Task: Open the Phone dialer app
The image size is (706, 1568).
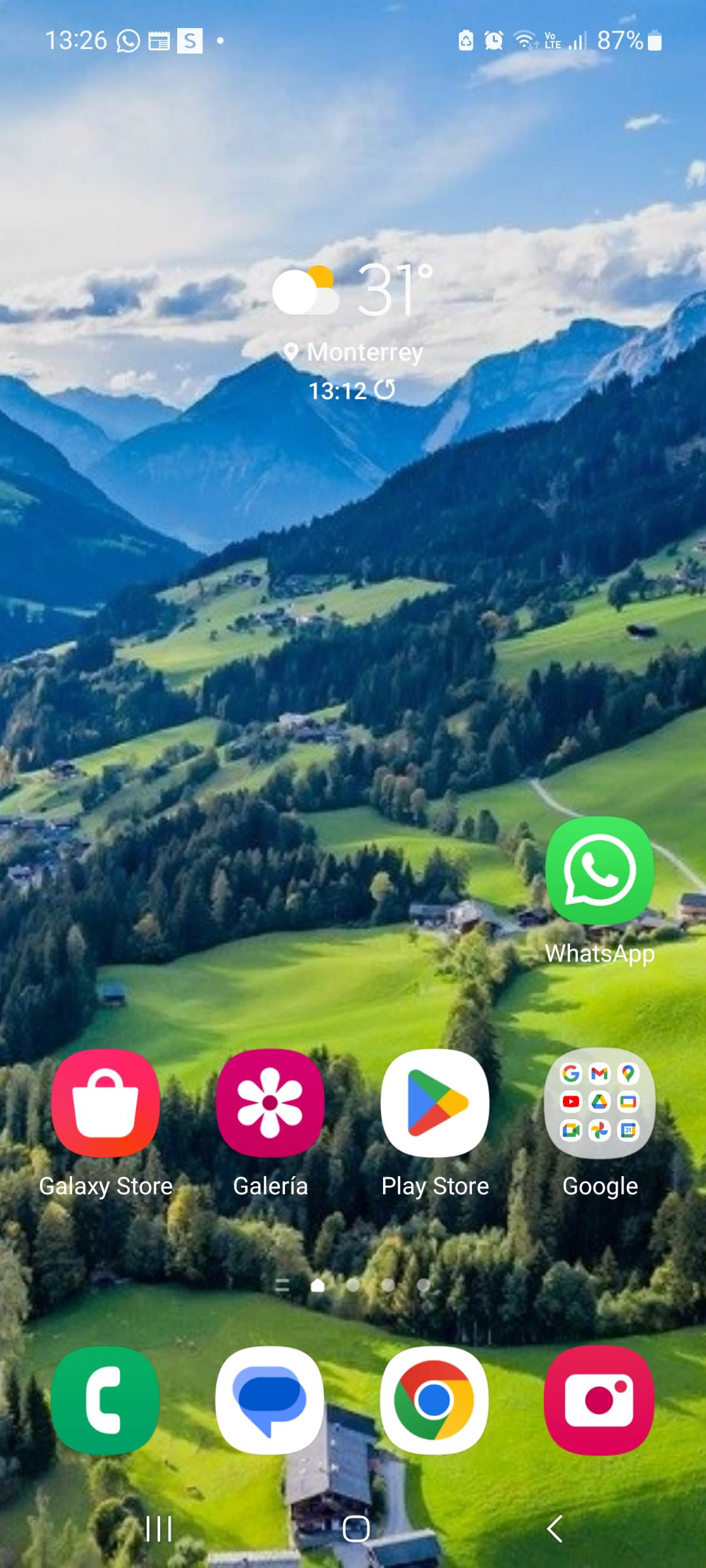Action: tap(105, 1401)
